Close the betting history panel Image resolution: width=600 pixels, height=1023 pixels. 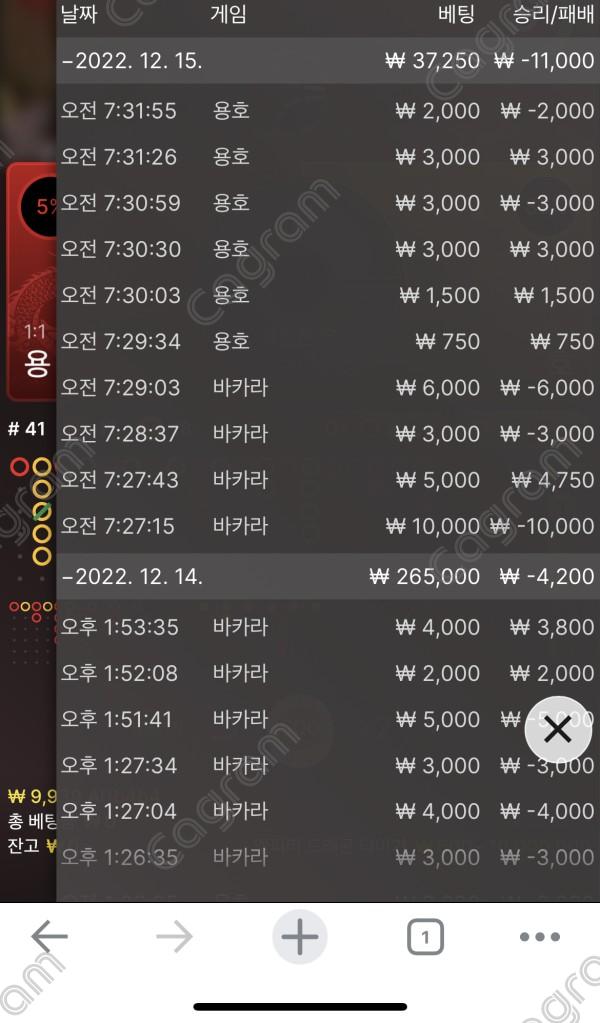[557, 730]
